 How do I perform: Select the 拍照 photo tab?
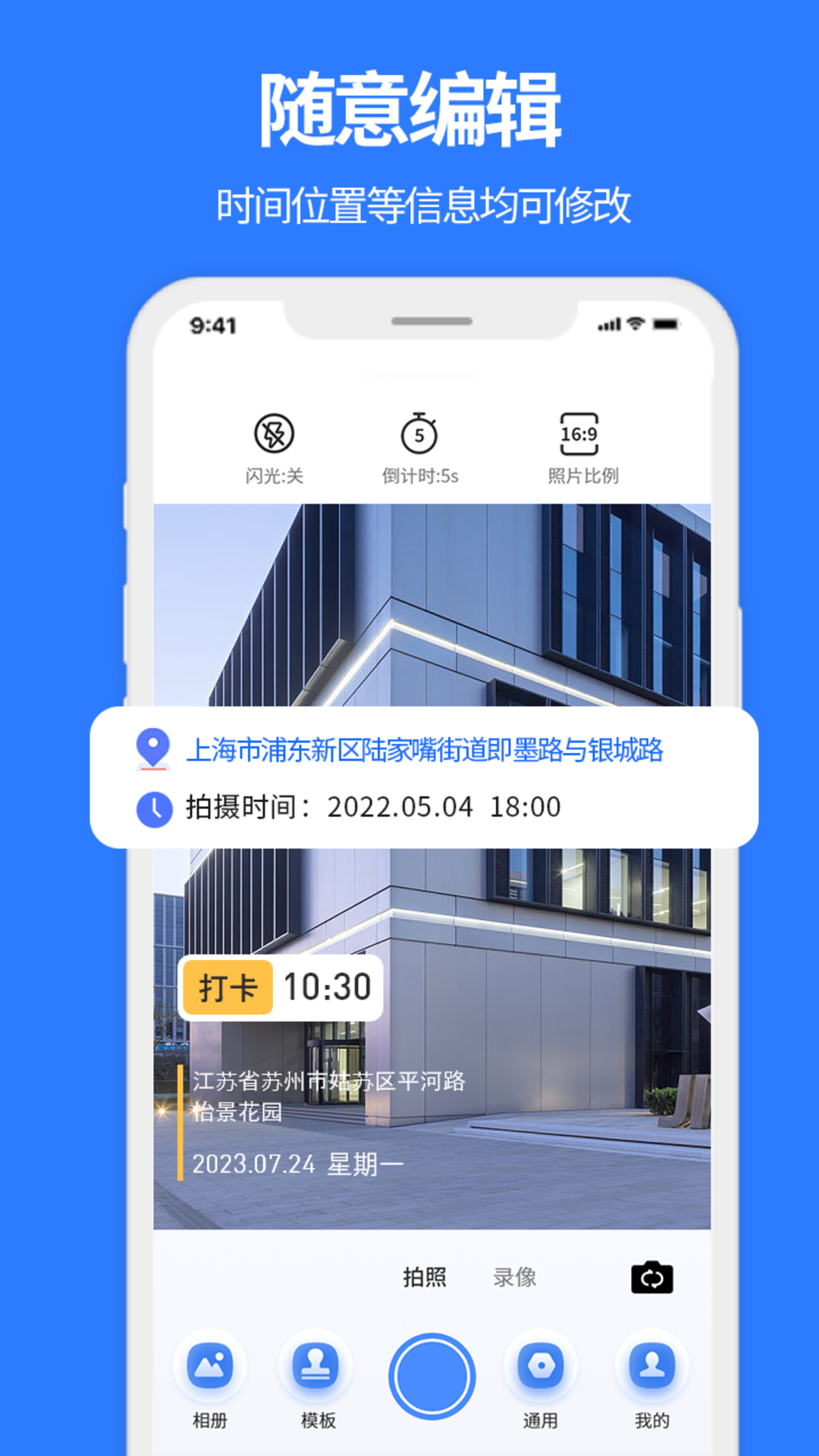pos(425,1277)
